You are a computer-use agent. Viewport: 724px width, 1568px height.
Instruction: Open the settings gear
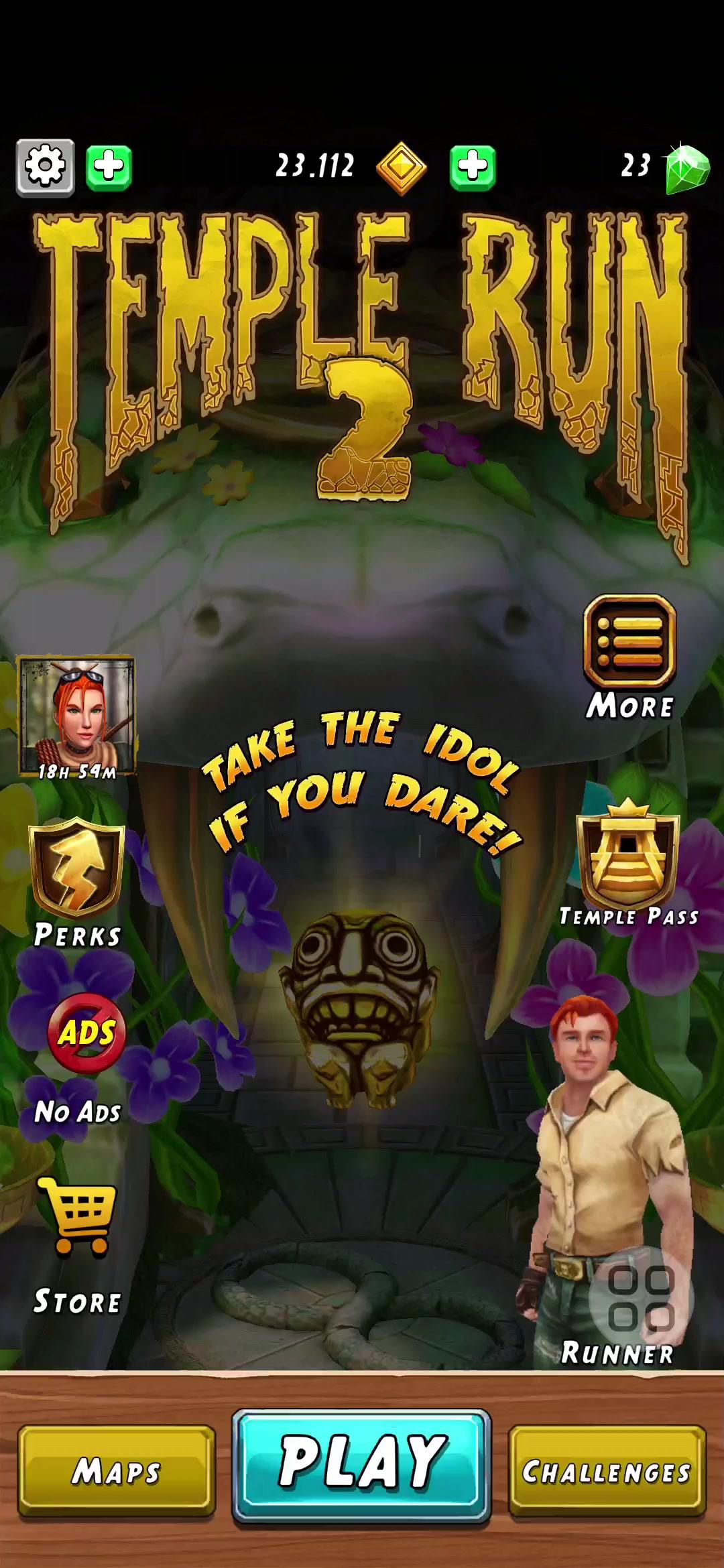pyautogui.click(x=45, y=168)
